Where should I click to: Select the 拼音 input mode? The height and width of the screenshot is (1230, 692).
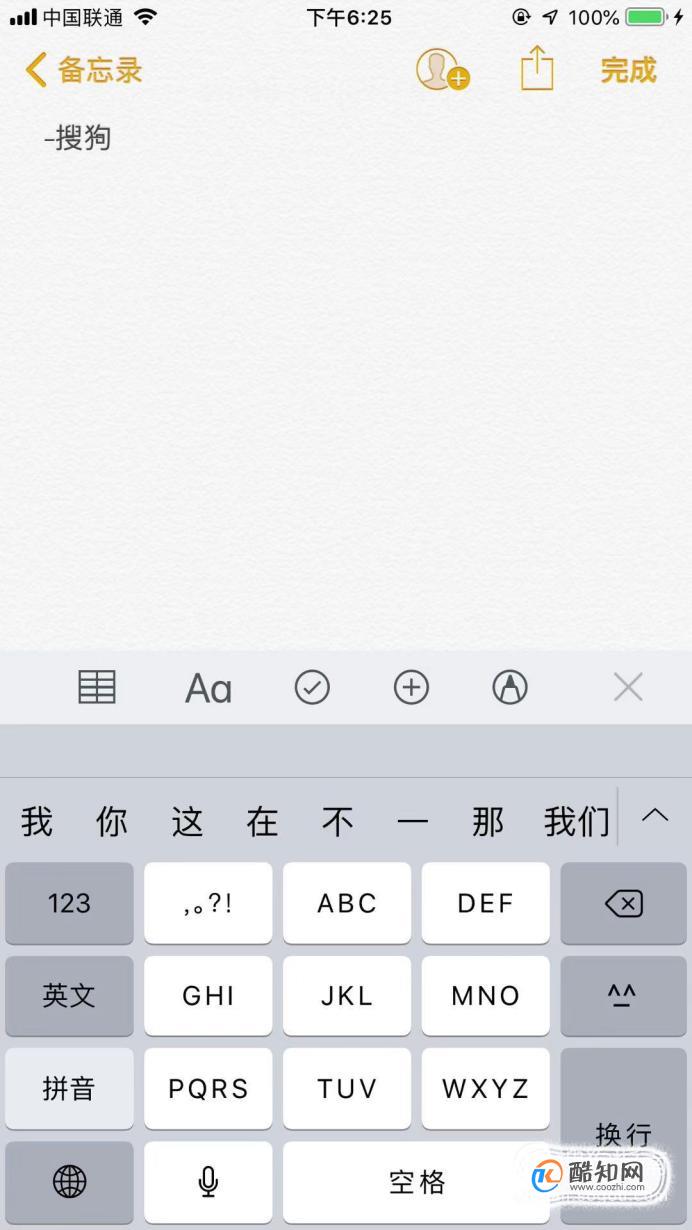coord(69,1088)
